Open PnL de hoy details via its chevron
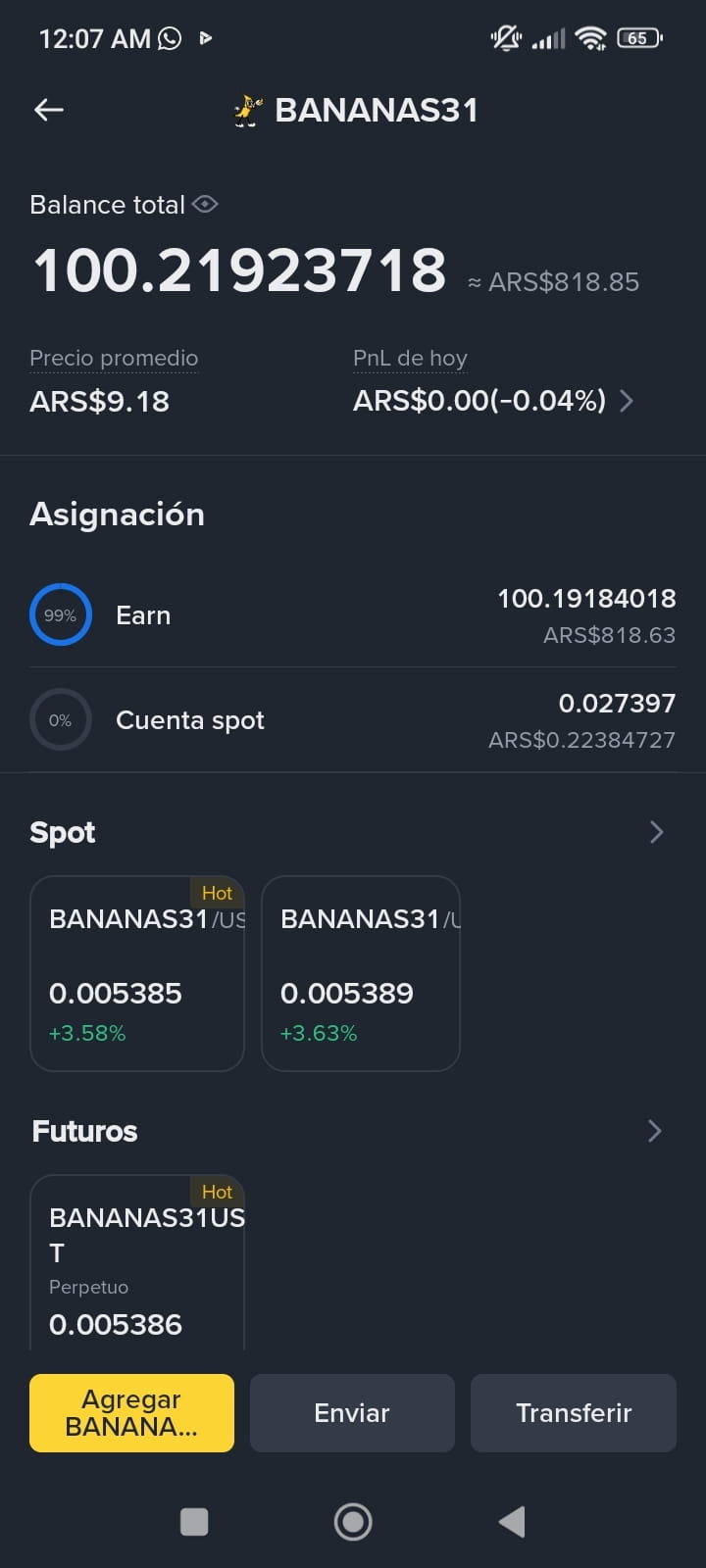This screenshot has height=1568, width=706. pyautogui.click(x=627, y=401)
